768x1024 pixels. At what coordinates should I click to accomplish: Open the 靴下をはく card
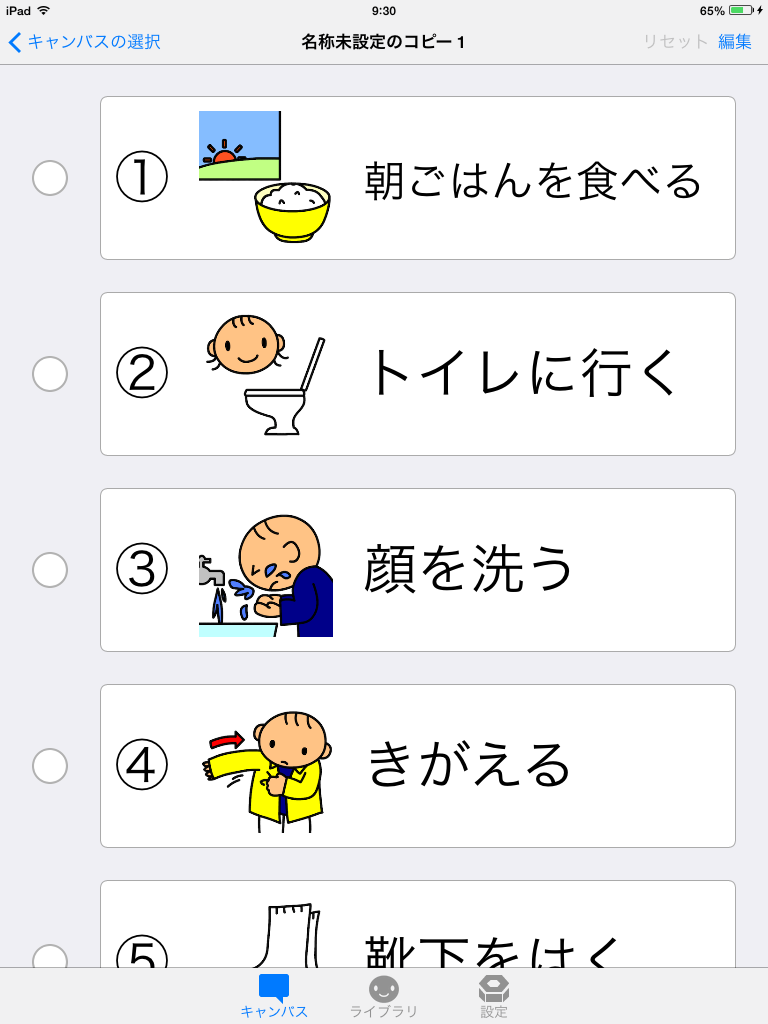pos(418,923)
